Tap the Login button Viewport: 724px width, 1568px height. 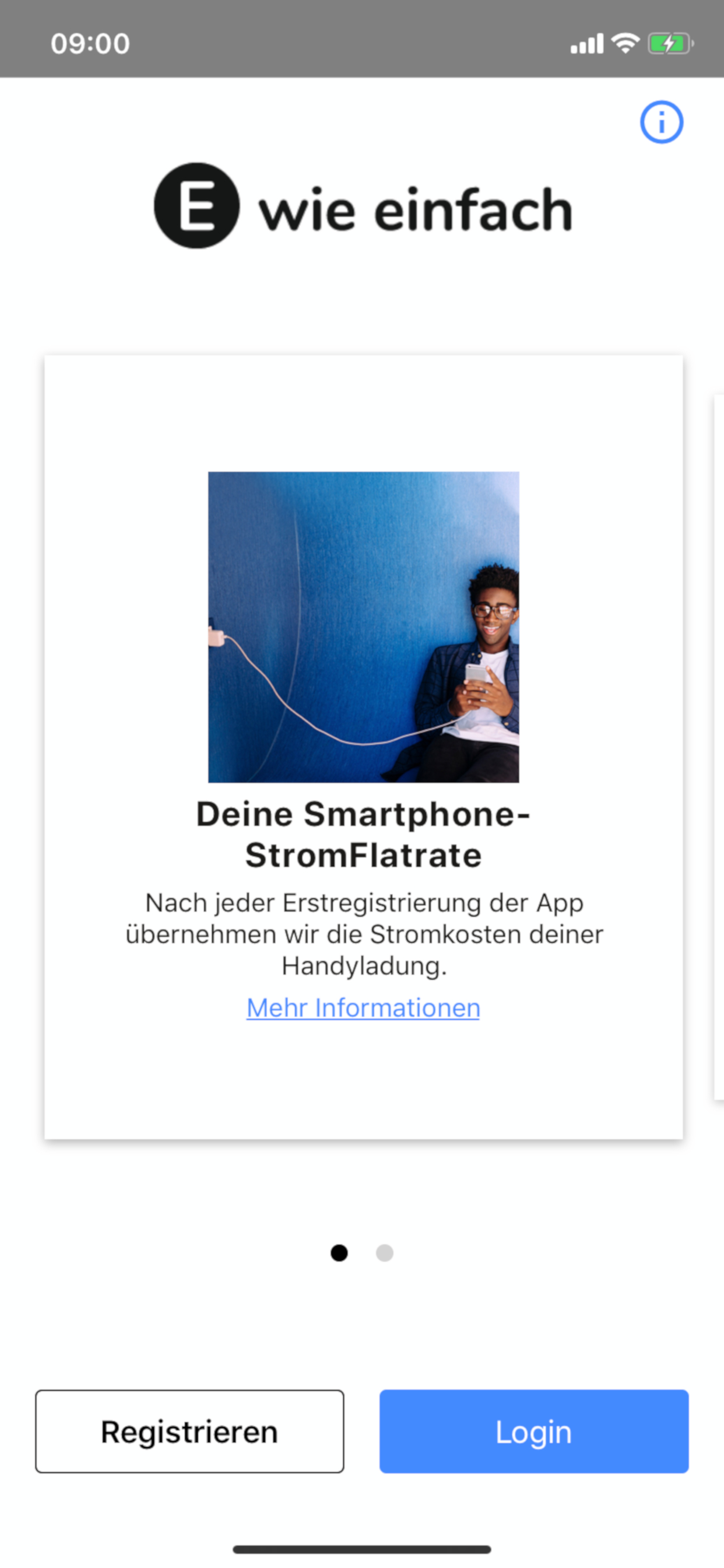[x=533, y=1431]
